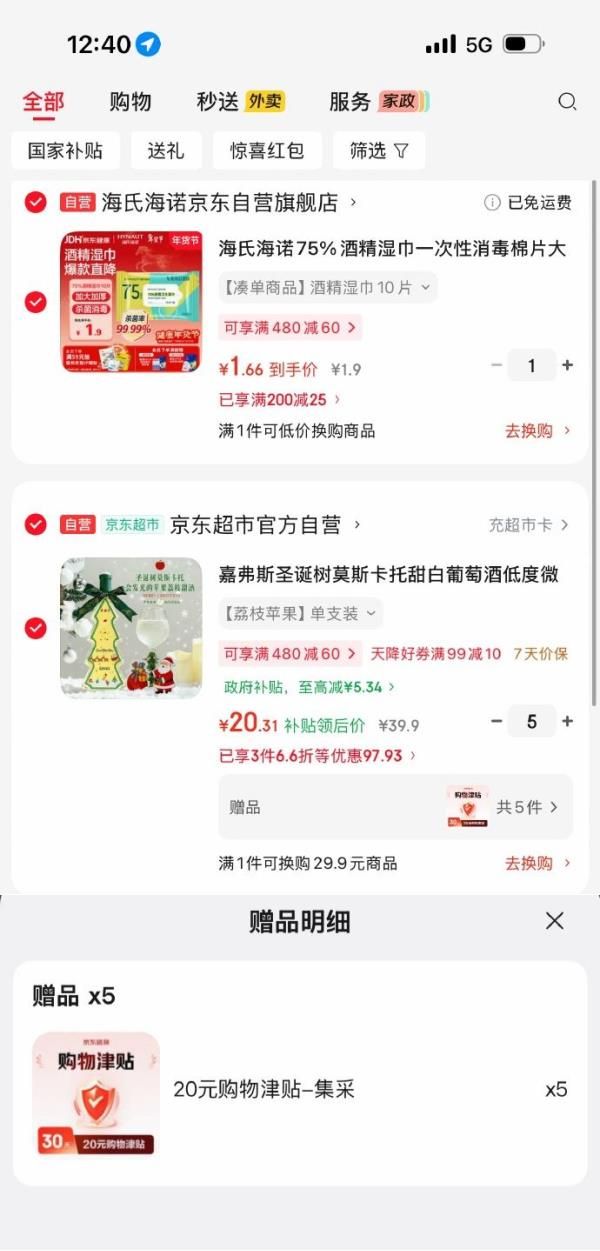The width and height of the screenshot is (600, 1251).
Task: Select the 惊喜红包 filter chip
Action: click(267, 151)
